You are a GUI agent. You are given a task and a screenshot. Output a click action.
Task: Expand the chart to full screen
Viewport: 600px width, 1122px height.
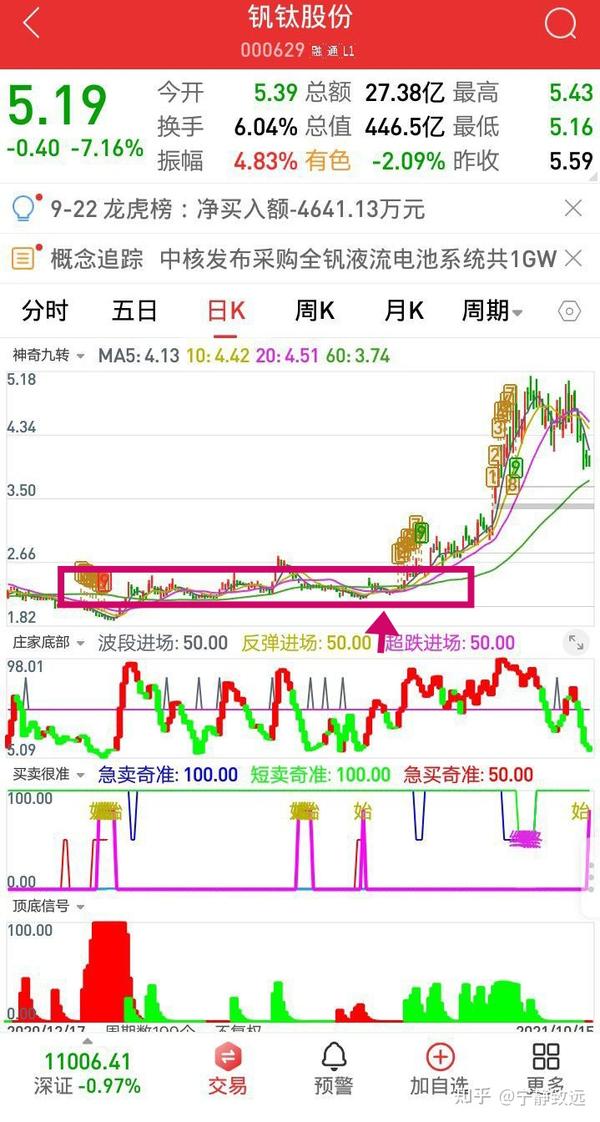575,643
